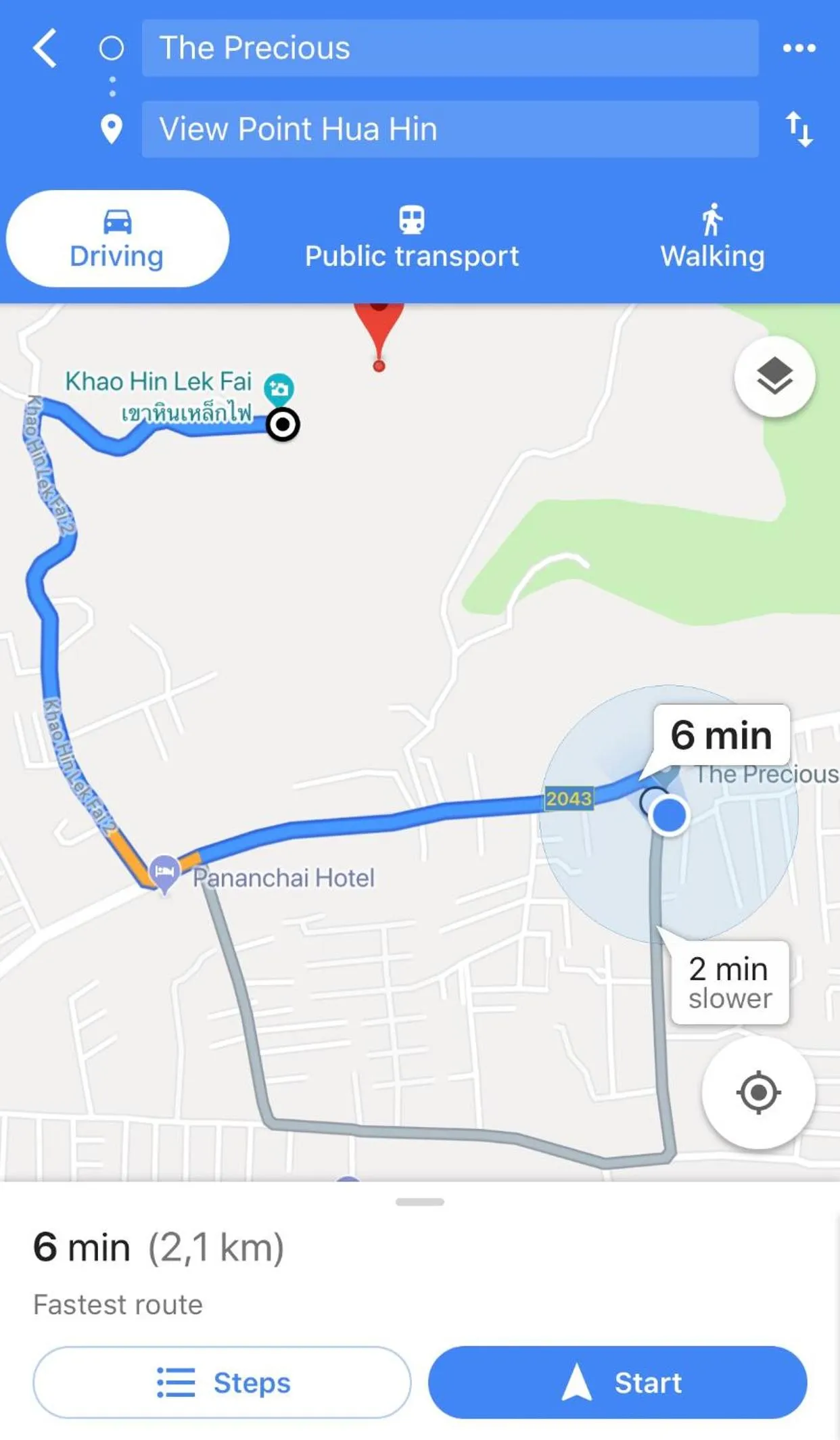Viewport: 840px width, 1440px height.
Task: Open the three-dot overflow menu
Action: pyautogui.click(x=799, y=48)
